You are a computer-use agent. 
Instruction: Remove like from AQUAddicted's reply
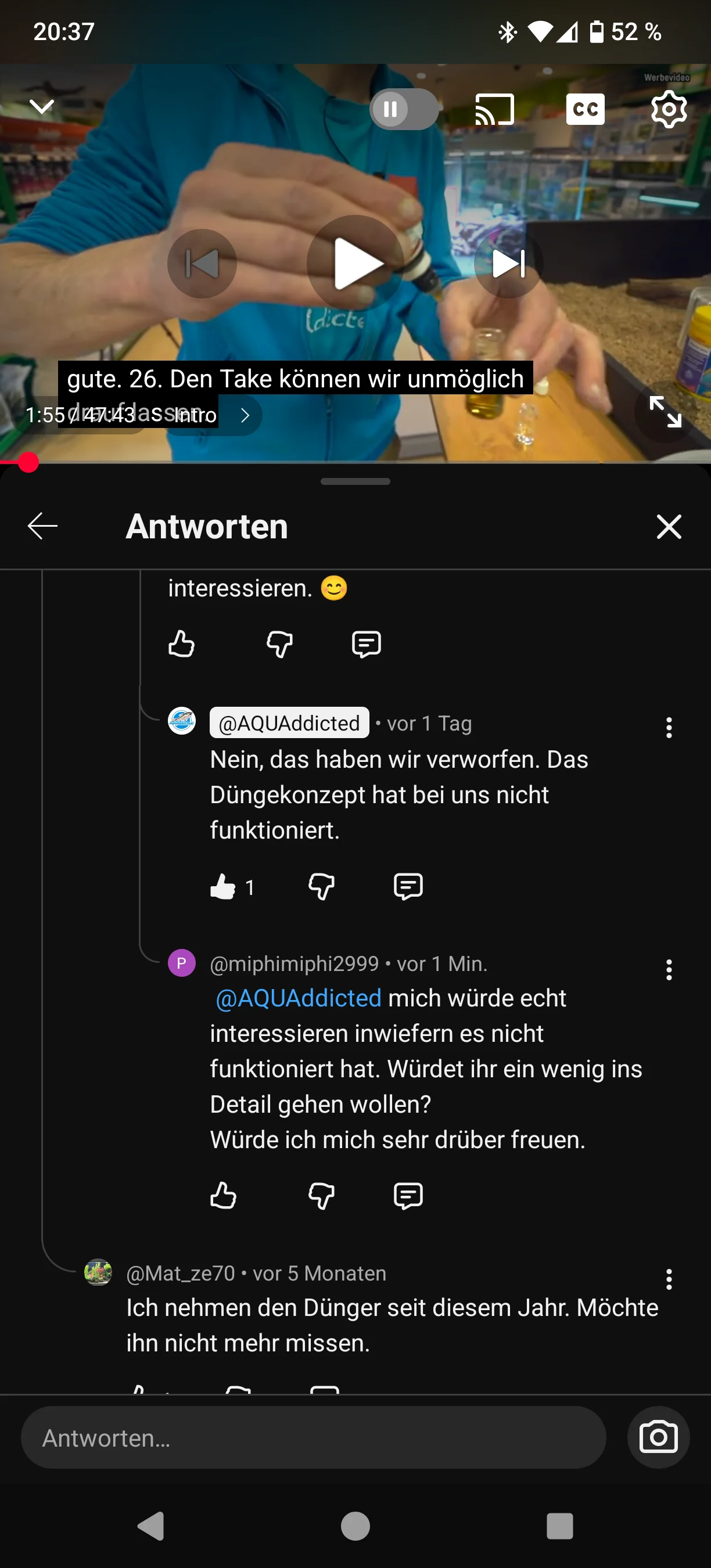223,886
